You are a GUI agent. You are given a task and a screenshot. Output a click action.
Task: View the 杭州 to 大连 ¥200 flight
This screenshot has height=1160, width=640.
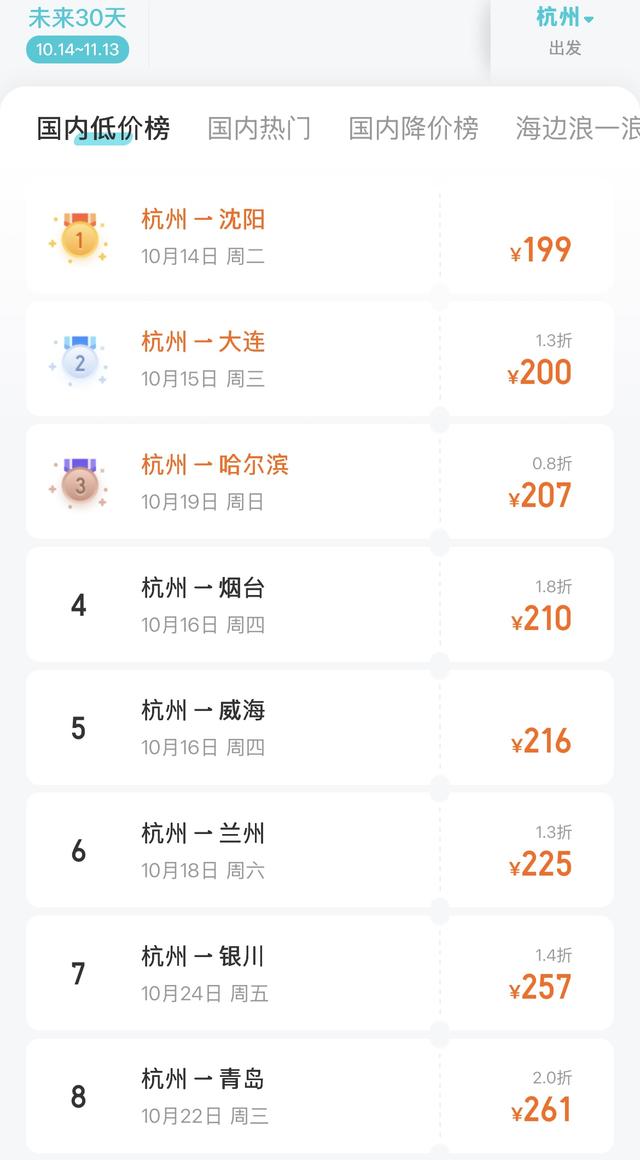coord(320,359)
